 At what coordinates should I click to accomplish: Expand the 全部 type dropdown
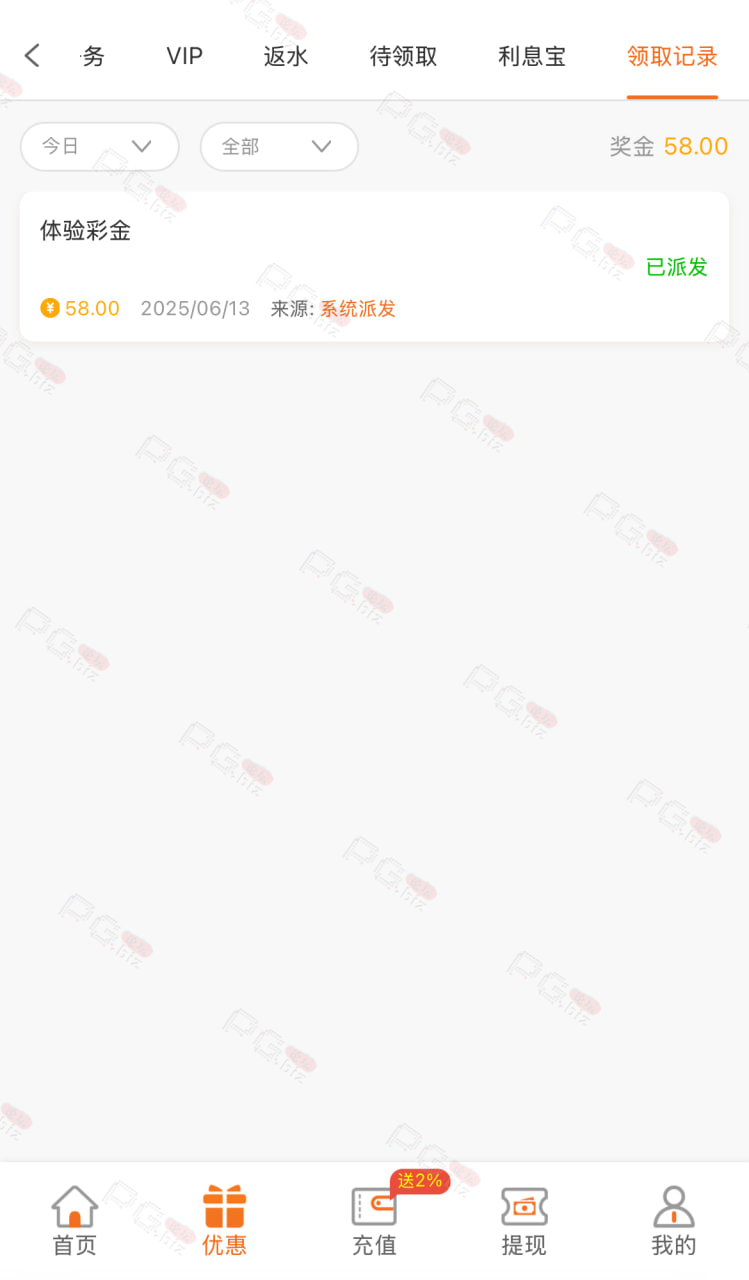279,147
